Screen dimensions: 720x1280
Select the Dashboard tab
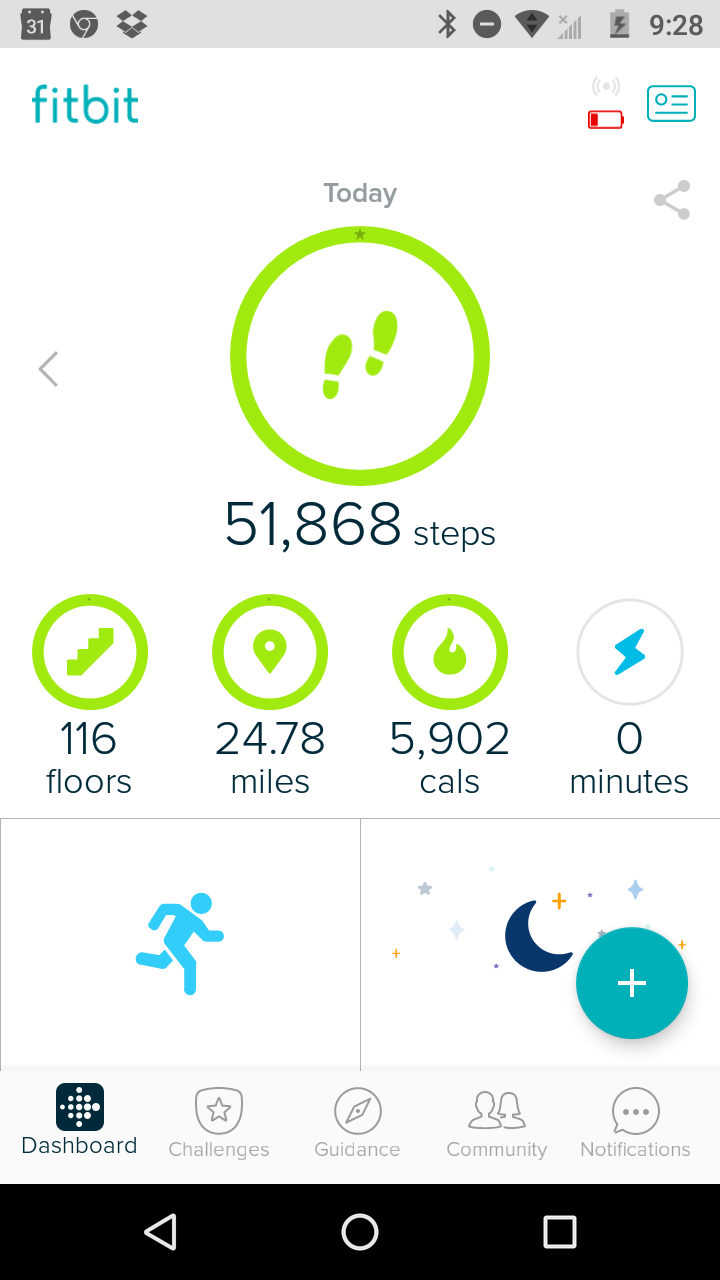click(x=80, y=1121)
